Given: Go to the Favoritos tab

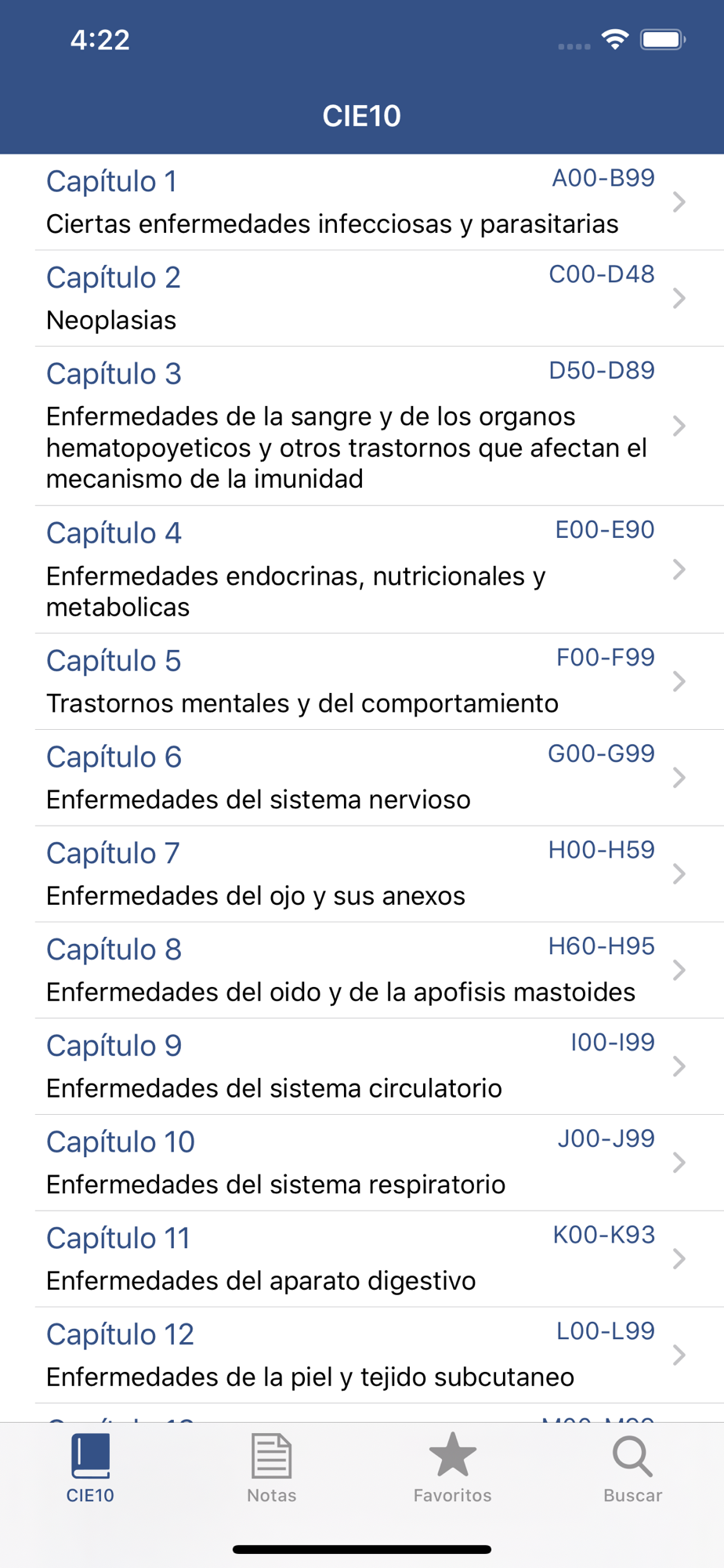Looking at the screenshot, I should coord(452,1468).
